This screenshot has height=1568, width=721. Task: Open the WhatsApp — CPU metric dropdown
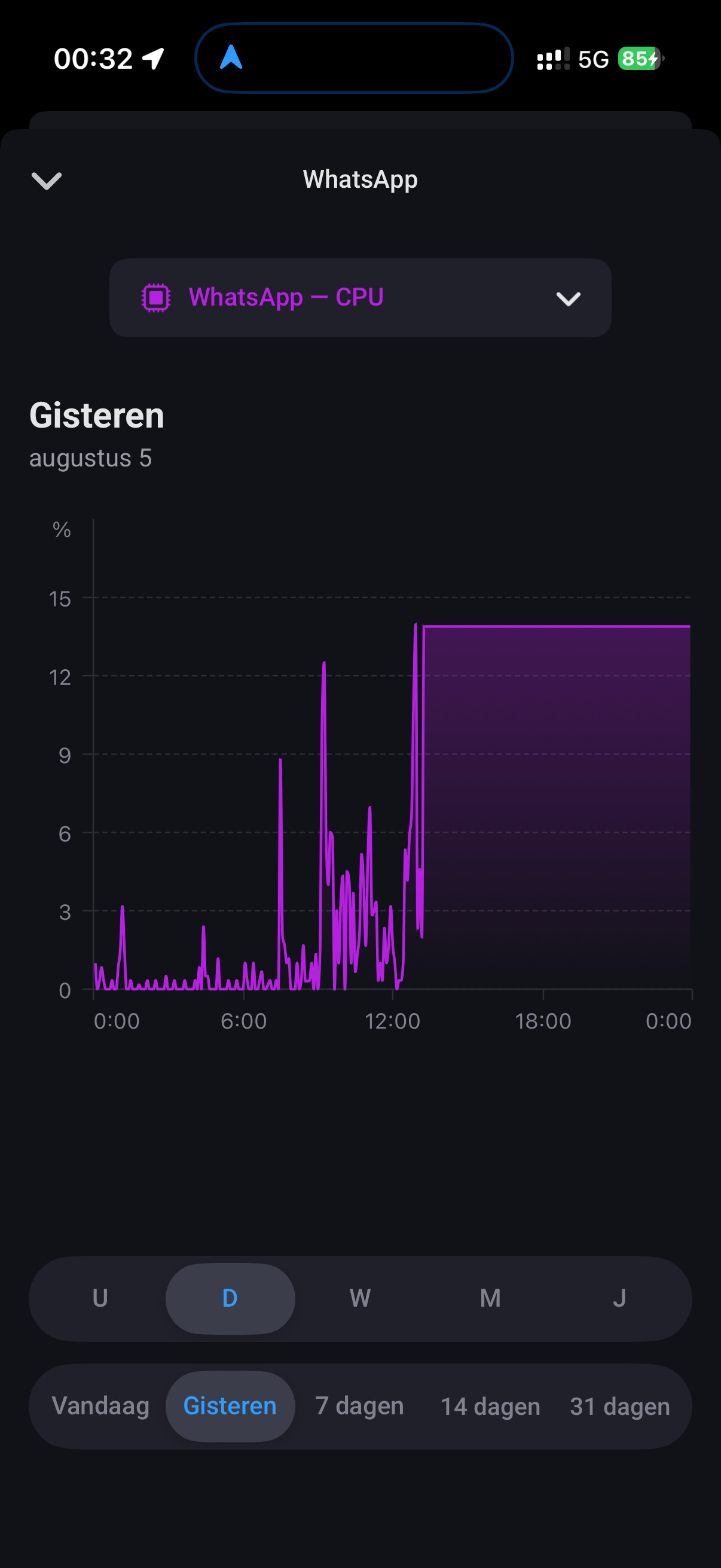360,298
